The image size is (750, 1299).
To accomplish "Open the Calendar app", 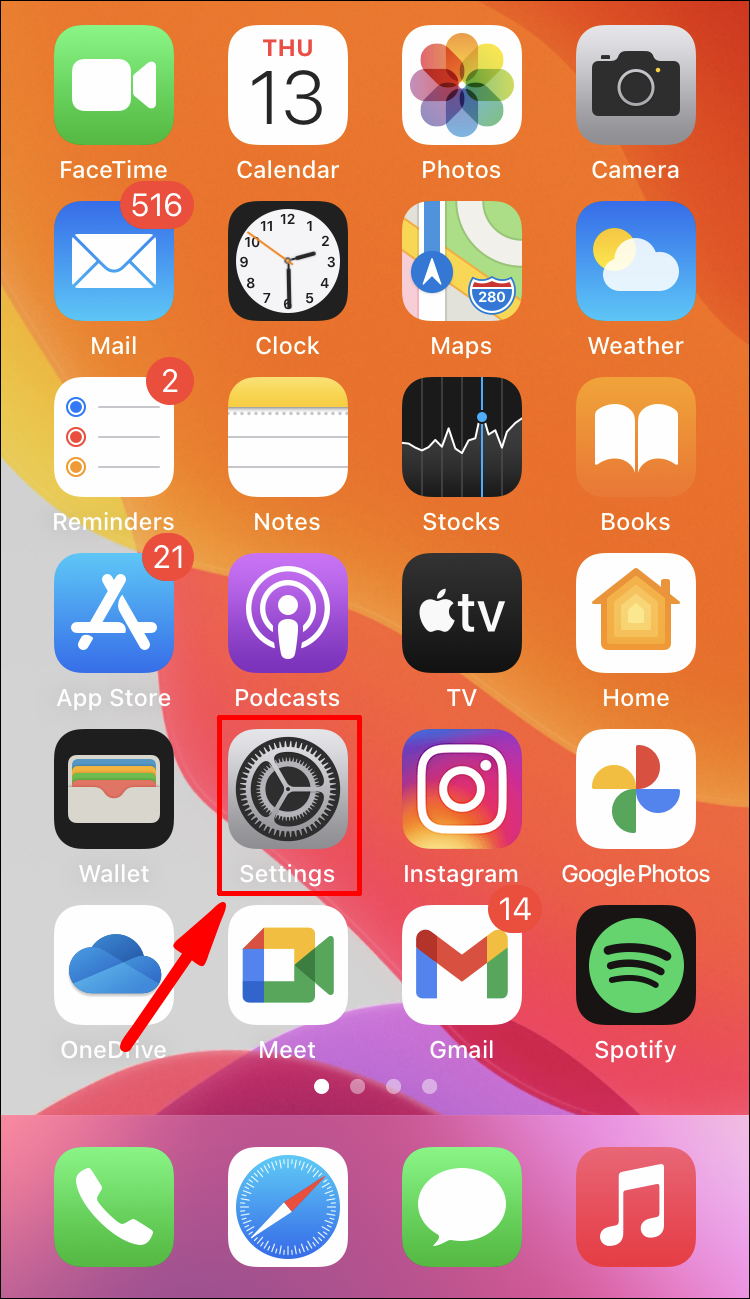I will pyautogui.click(x=288, y=85).
